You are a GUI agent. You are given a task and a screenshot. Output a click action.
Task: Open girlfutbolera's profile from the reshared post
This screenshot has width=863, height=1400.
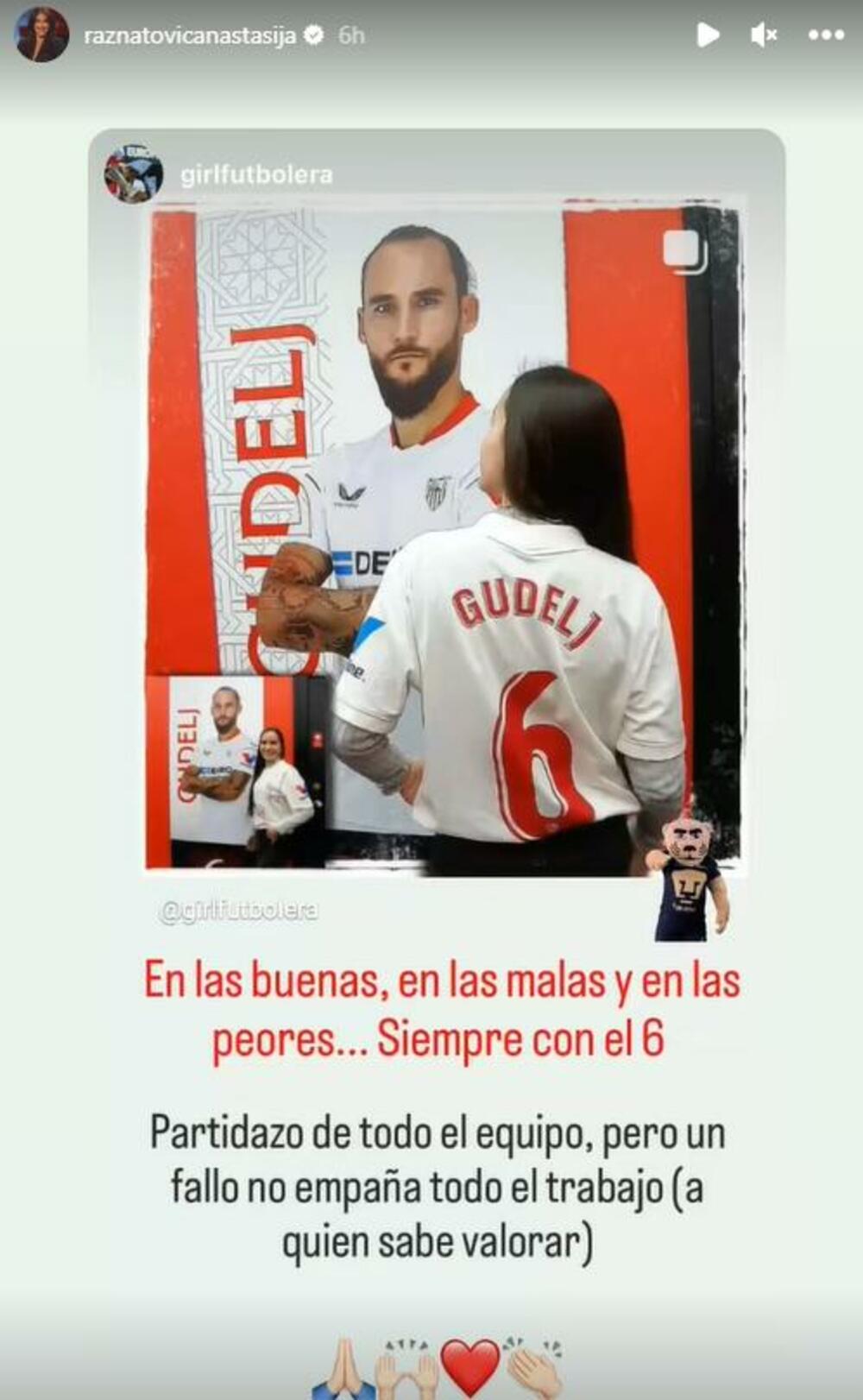tap(256, 174)
